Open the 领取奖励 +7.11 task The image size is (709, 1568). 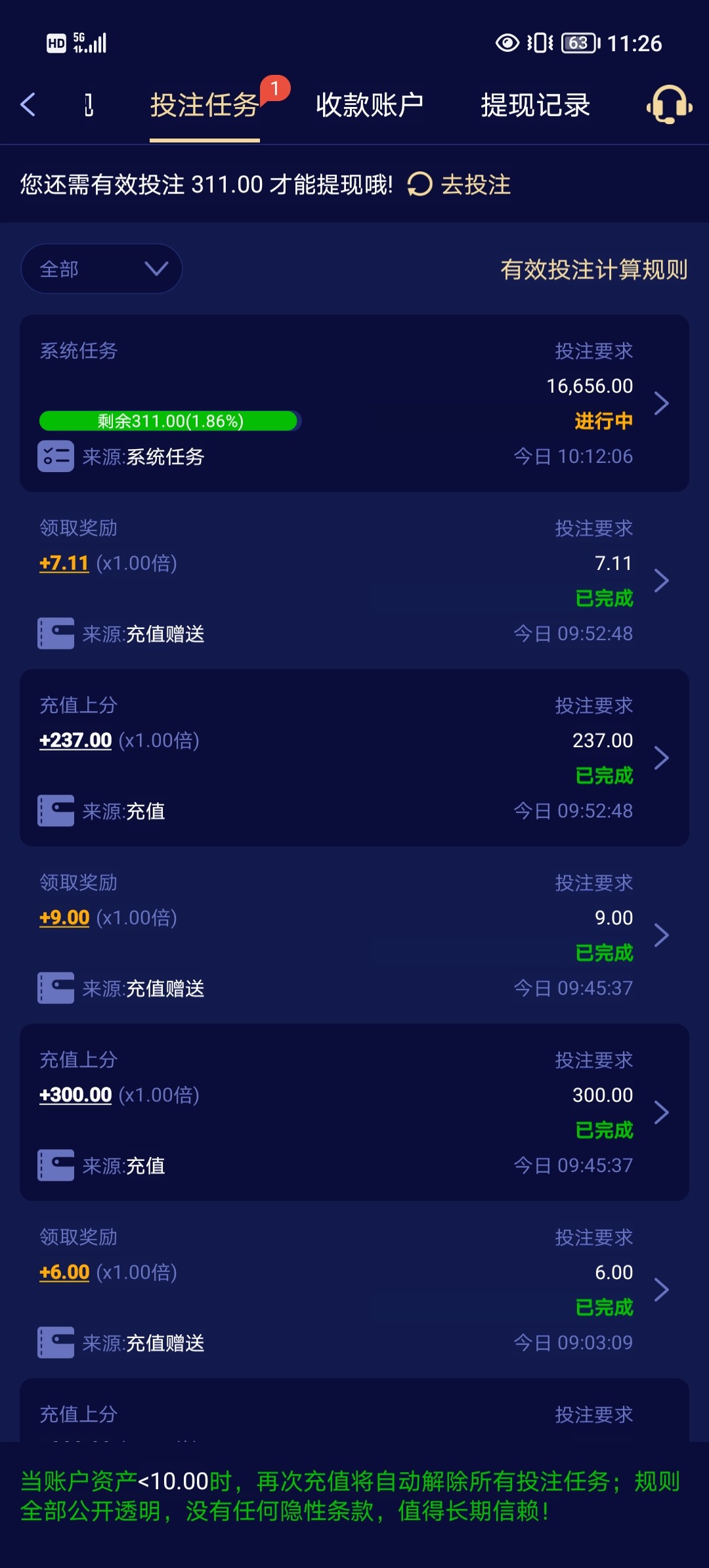point(354,580)
